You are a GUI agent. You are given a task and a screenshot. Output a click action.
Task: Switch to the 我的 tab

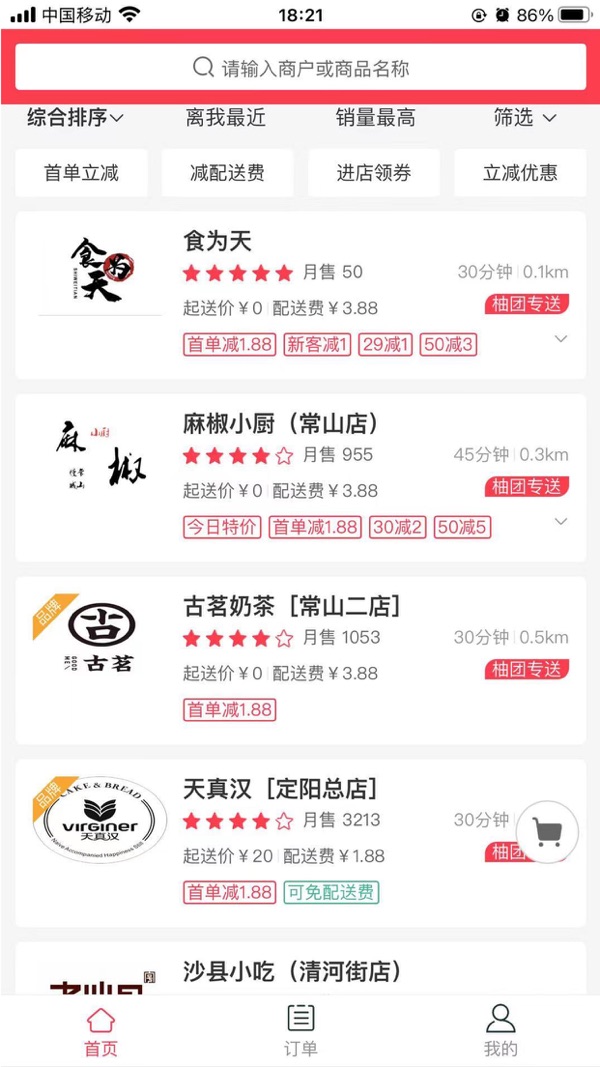click(500, 1029)
